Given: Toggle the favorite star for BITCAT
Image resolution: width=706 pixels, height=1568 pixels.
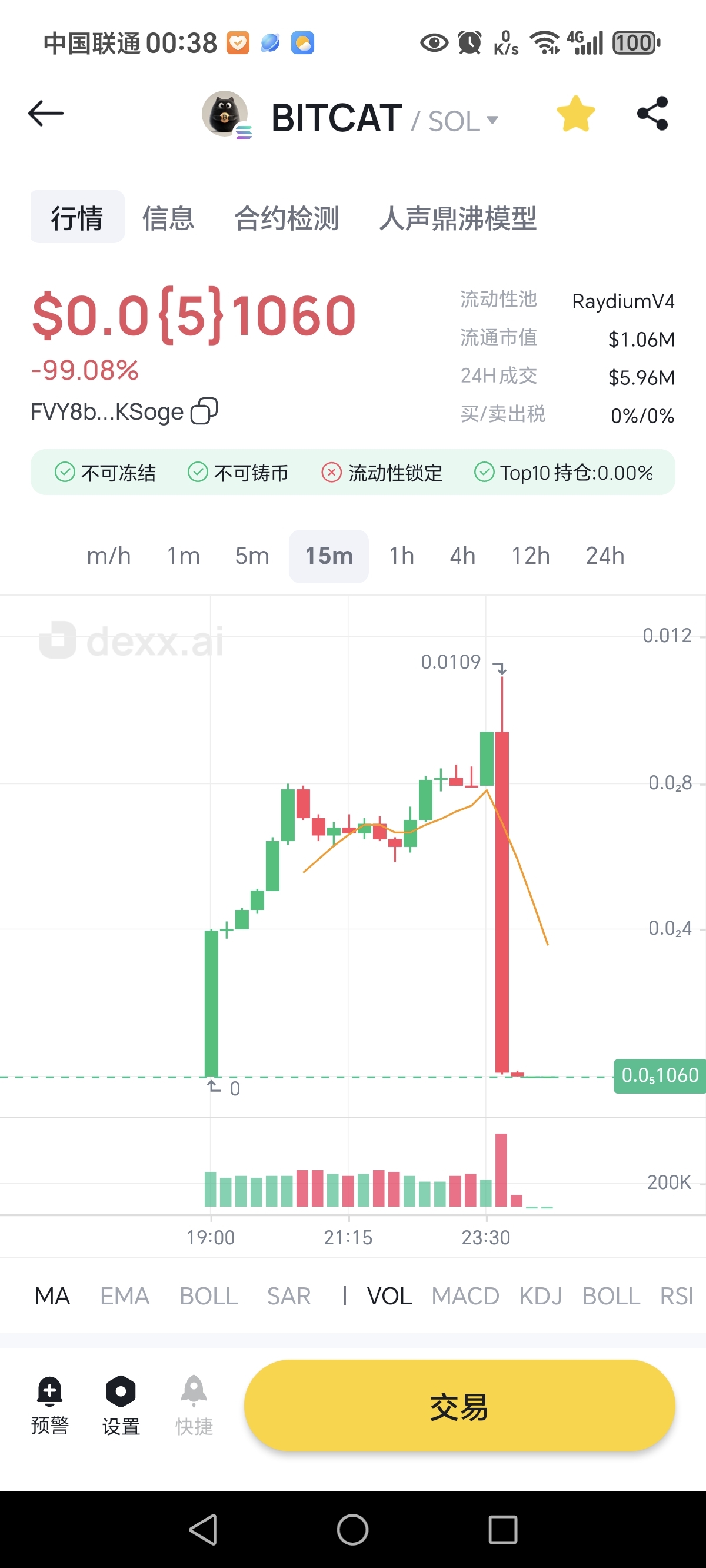Looking at the screenshot, I should (x=575, y=114).
